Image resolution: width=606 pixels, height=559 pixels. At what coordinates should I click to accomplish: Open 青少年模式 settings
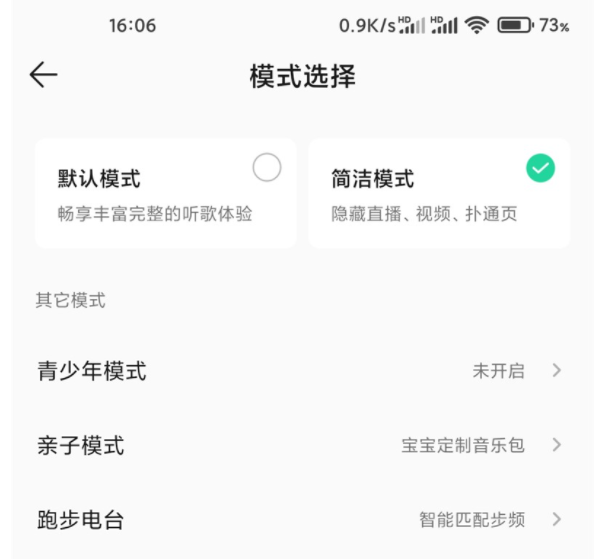coord(300,371)
